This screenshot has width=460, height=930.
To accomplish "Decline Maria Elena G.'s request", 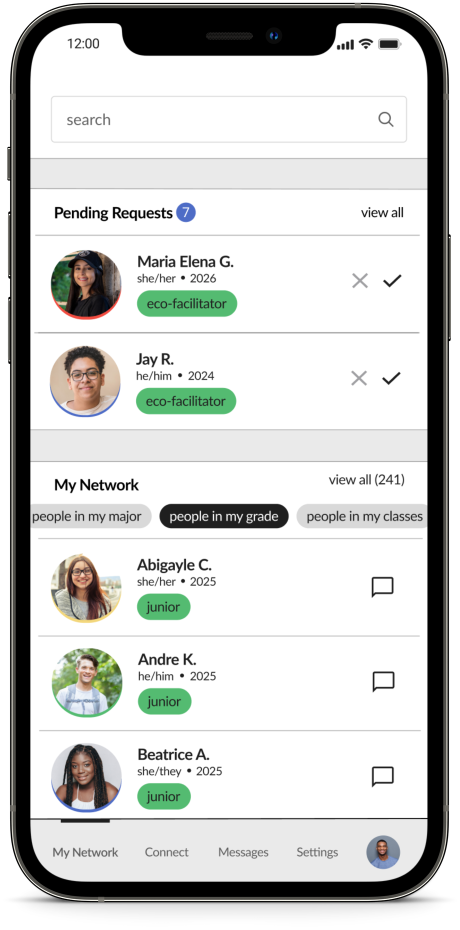I will [x=360, y=281].
